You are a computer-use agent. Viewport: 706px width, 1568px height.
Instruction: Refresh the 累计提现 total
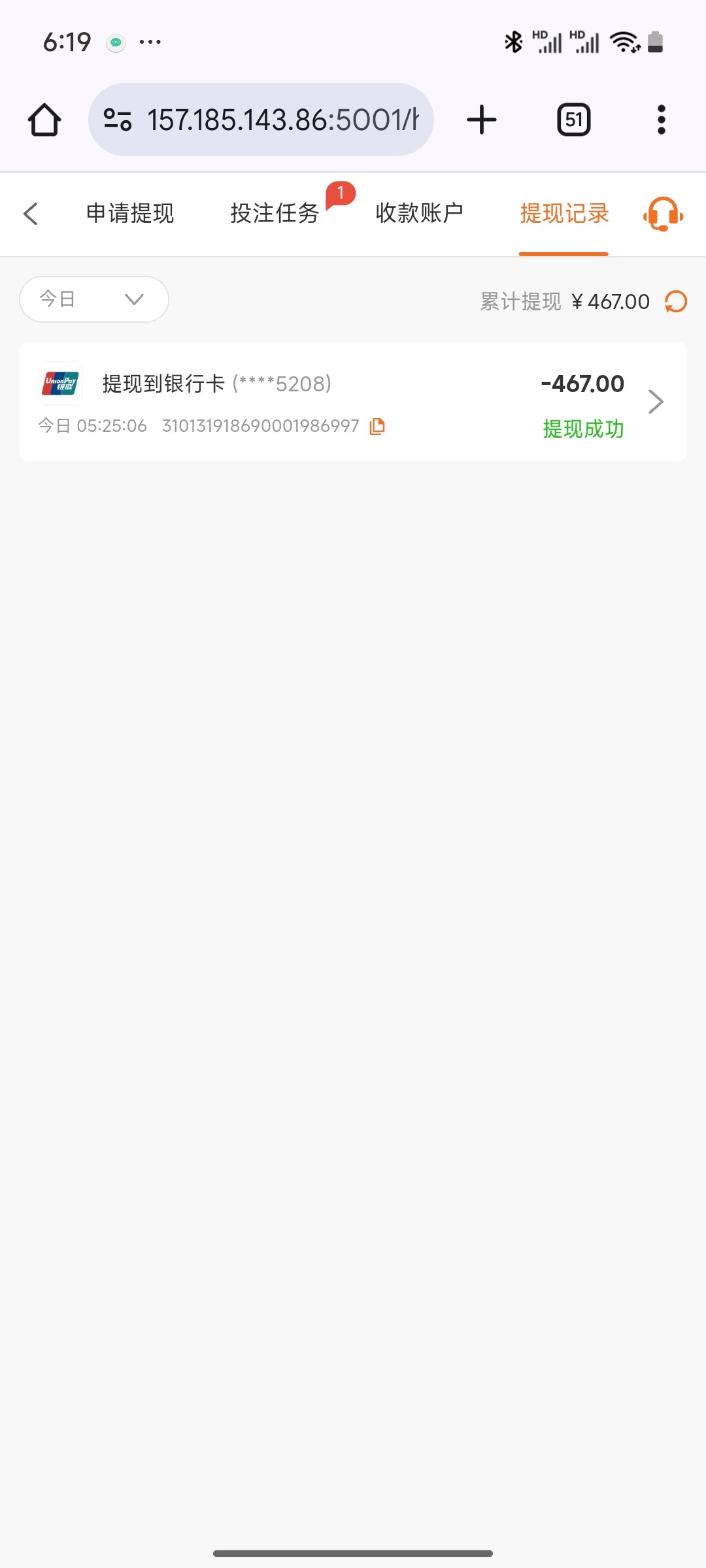(676, 301)
